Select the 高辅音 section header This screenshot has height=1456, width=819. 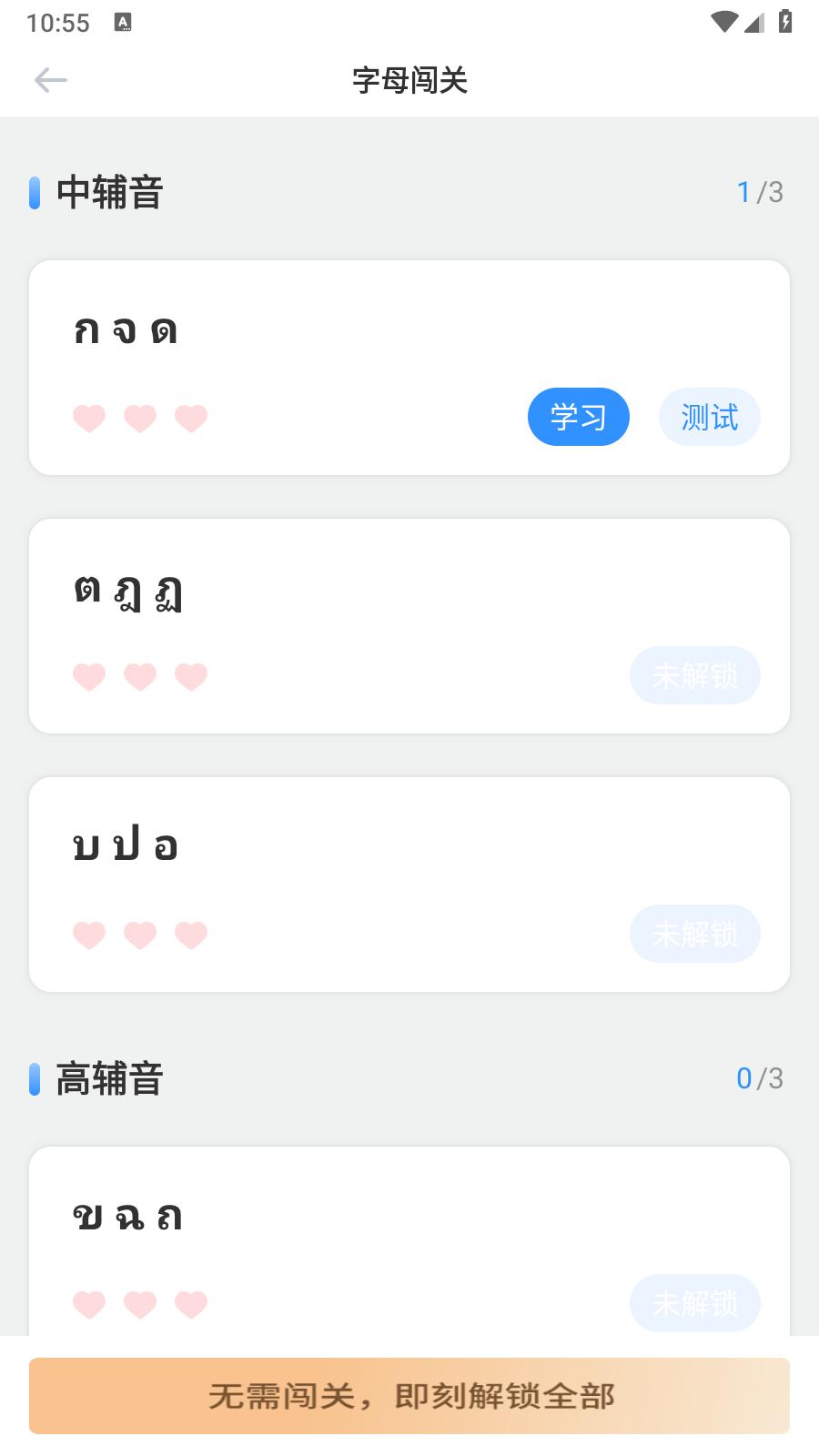pyautogui.click(x=109, y=1079)
